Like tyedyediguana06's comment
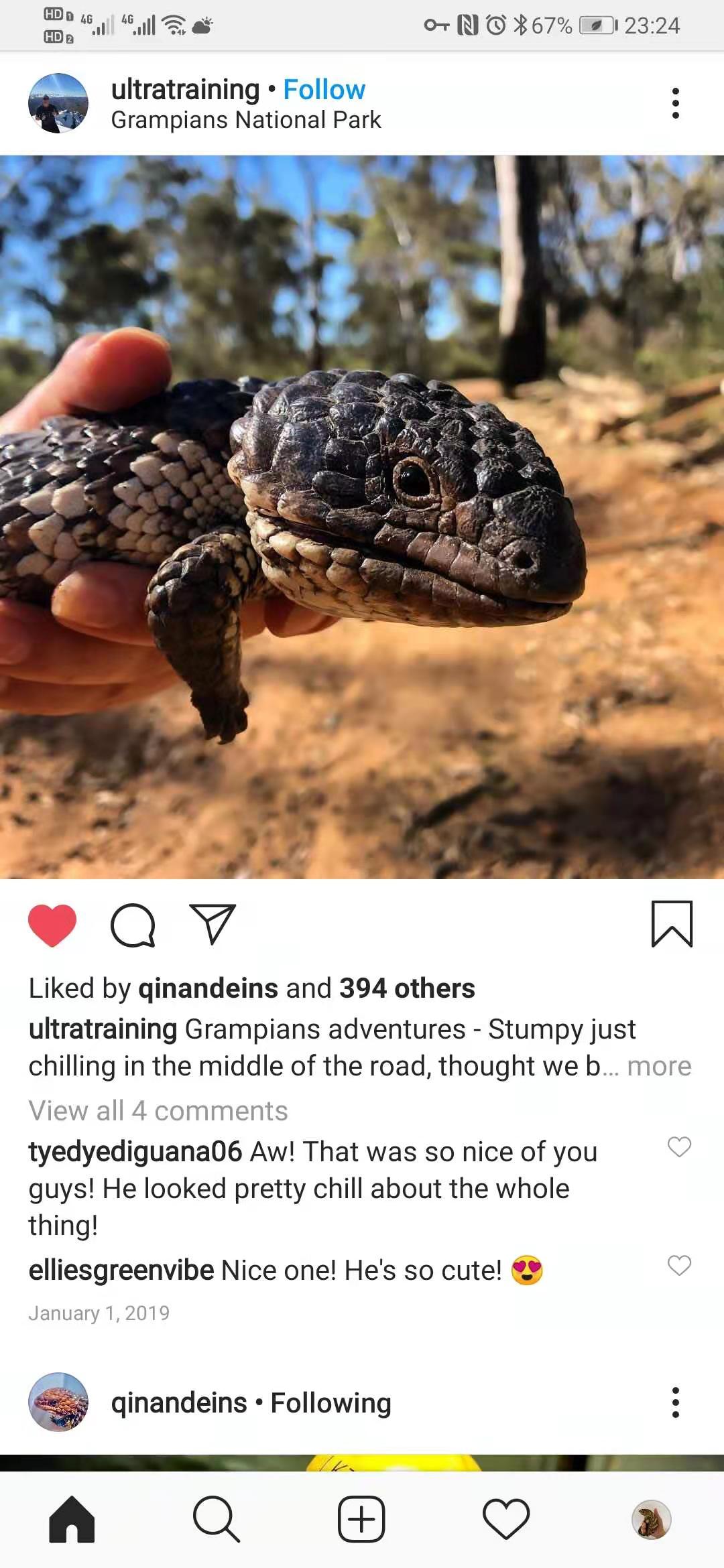The image size is (724, 1568). [x=679, y=1147]
